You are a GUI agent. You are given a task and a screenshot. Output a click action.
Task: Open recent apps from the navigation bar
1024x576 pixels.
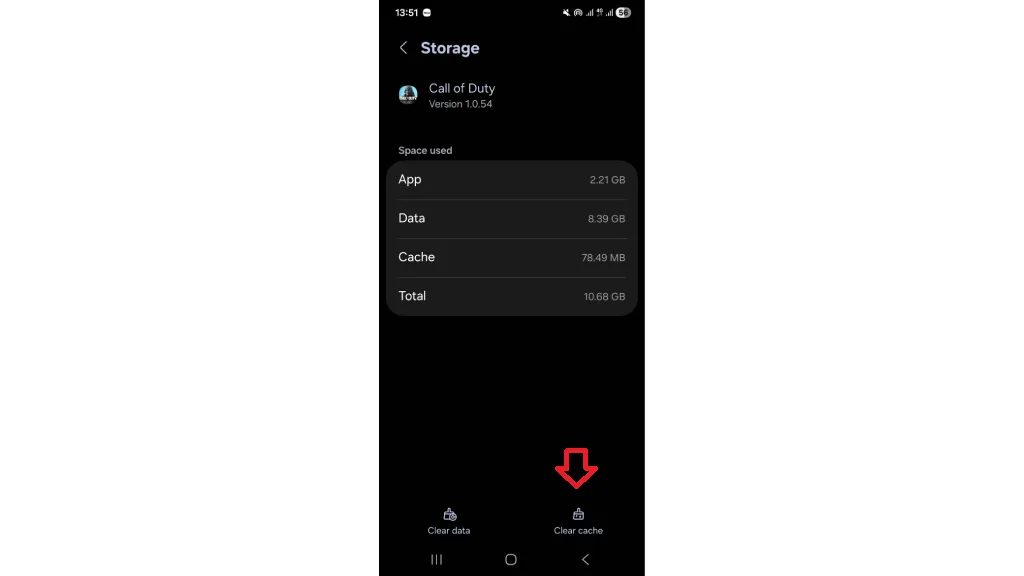click(x=437, y=560)
